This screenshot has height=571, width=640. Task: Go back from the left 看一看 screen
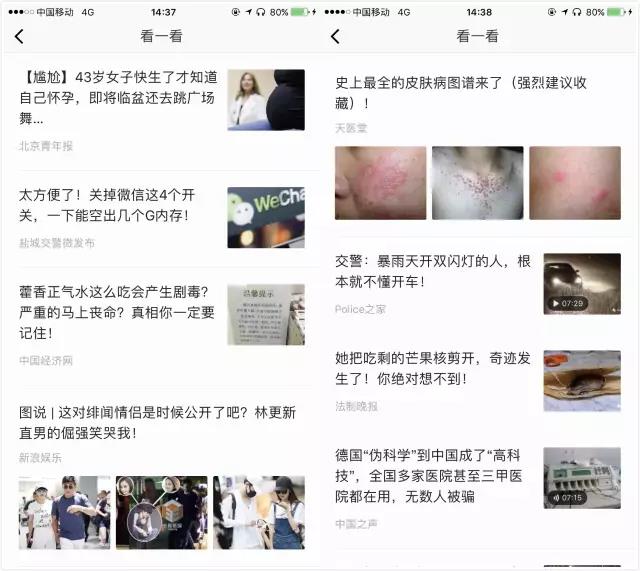pyautogui.click(x=19, y=37)
